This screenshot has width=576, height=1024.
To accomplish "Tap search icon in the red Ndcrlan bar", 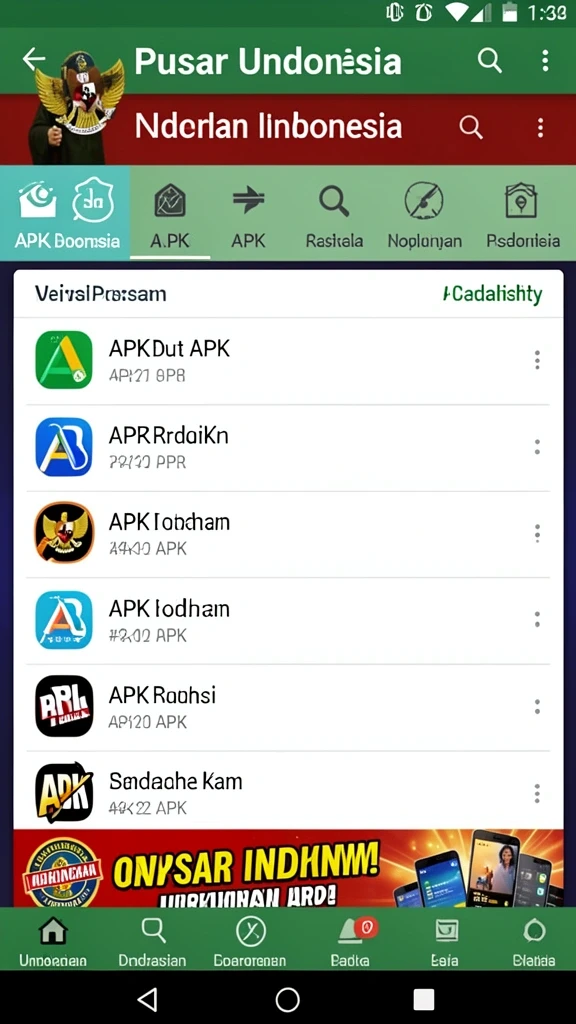I will pyautogui.click(x=470, y=127).
